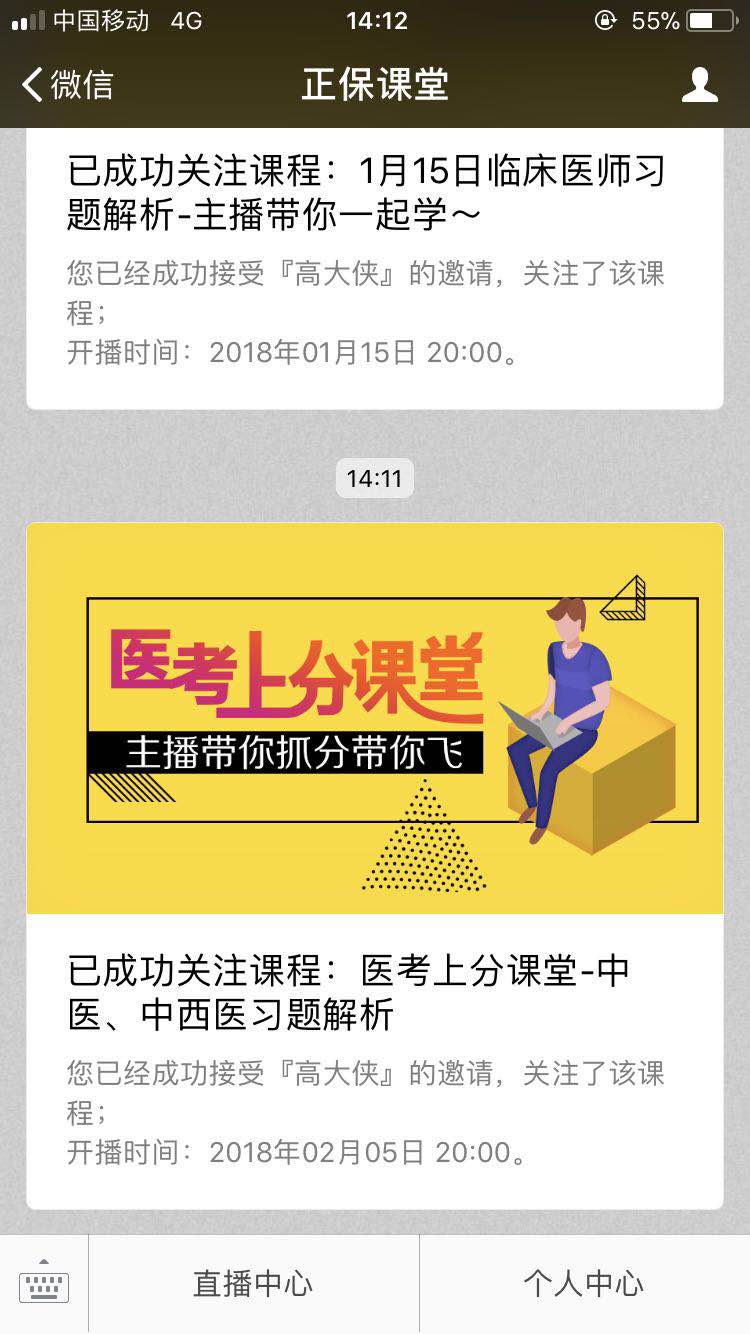Open the 医考上分课堂 course card
The image size is (750, 1334).
pos(374,865)
